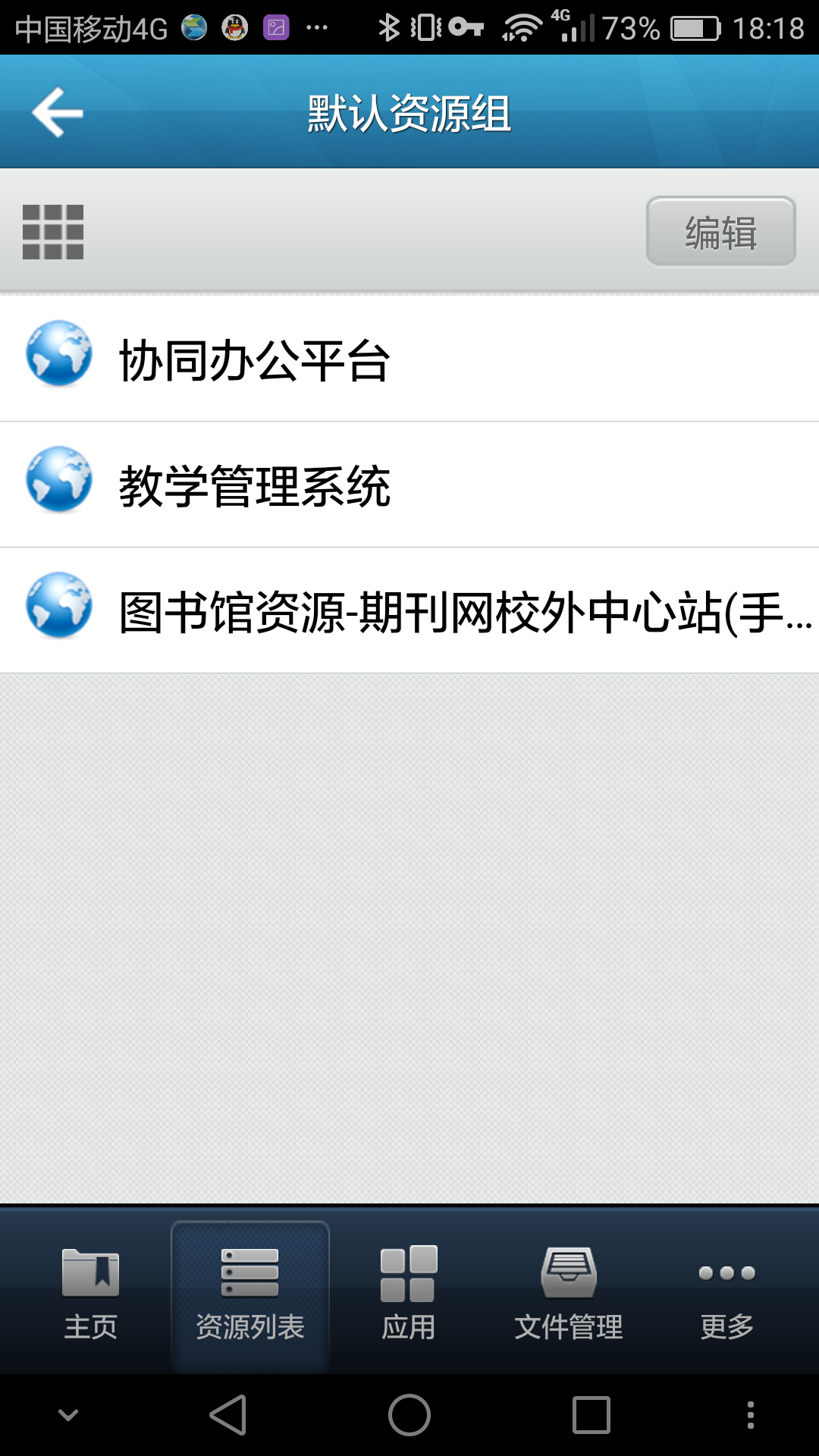Image resolution: width=819 pixels, height=1456 pixels.
Task: Tap the 编辑 edit button
Action: coord(720,232)
